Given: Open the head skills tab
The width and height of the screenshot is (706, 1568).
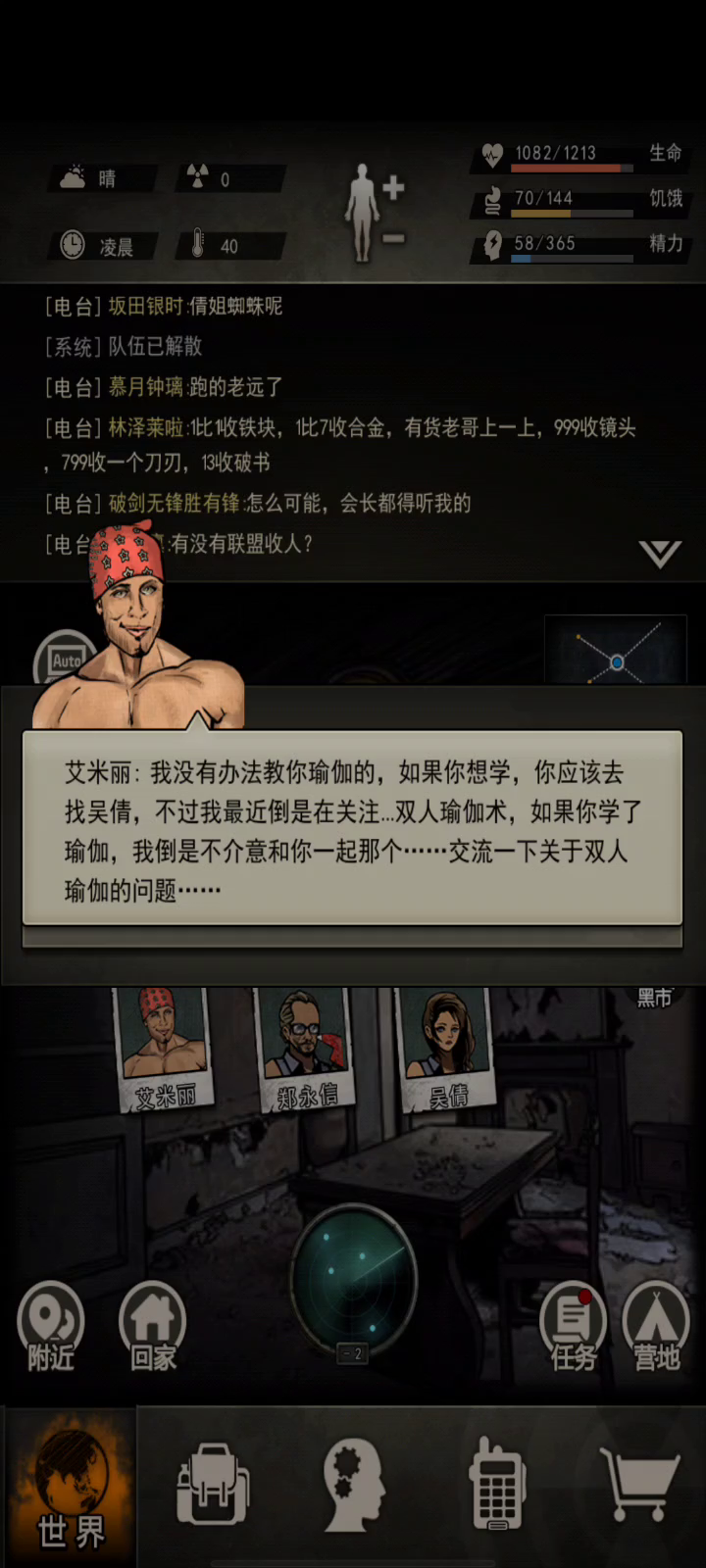Looking at the screenshot, I should coord(354,1485).
